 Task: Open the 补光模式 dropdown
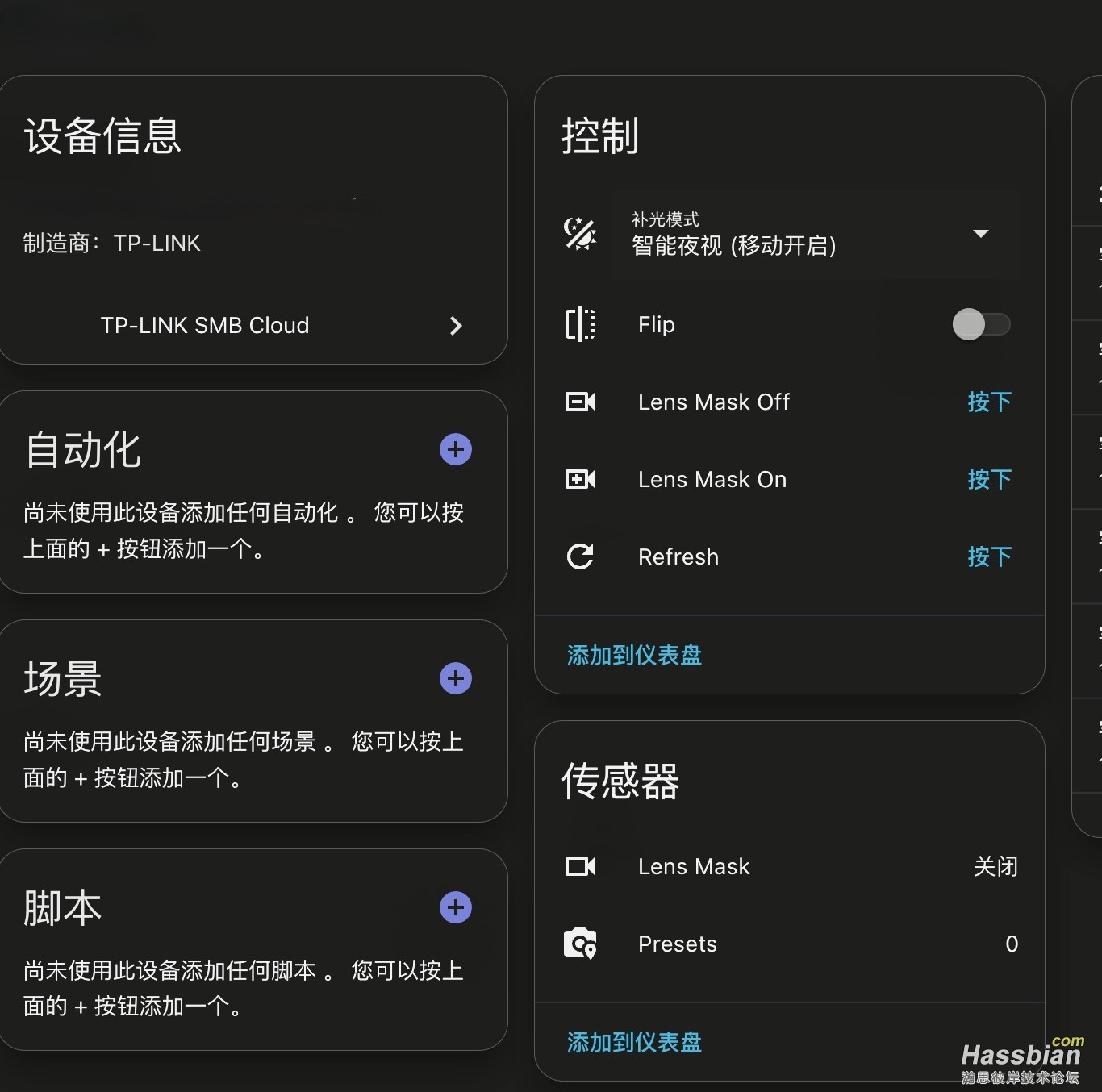pyautogui.click(x=815, y=235)
